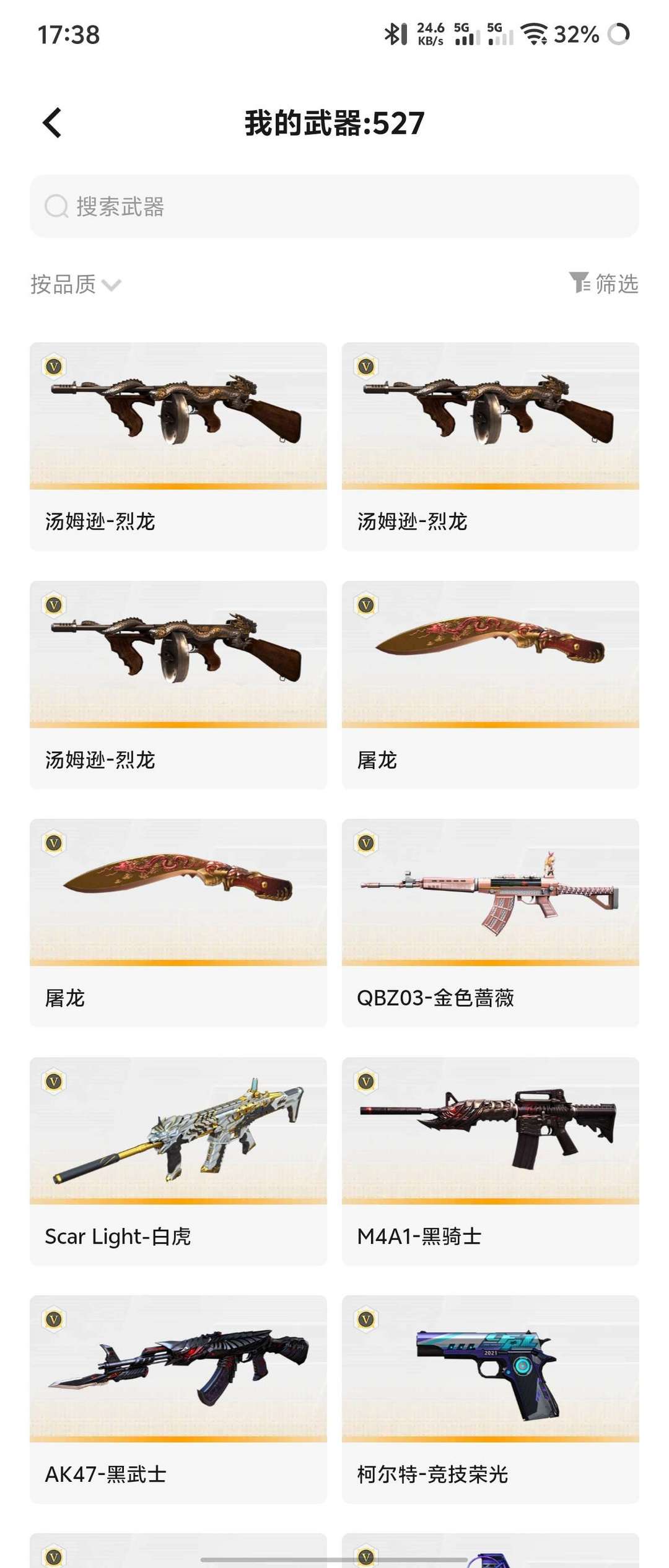Screen dimensions: 669x1568
Task: Select the AK47-黑武士 weapon card
Action: (x=178, y=1398)
